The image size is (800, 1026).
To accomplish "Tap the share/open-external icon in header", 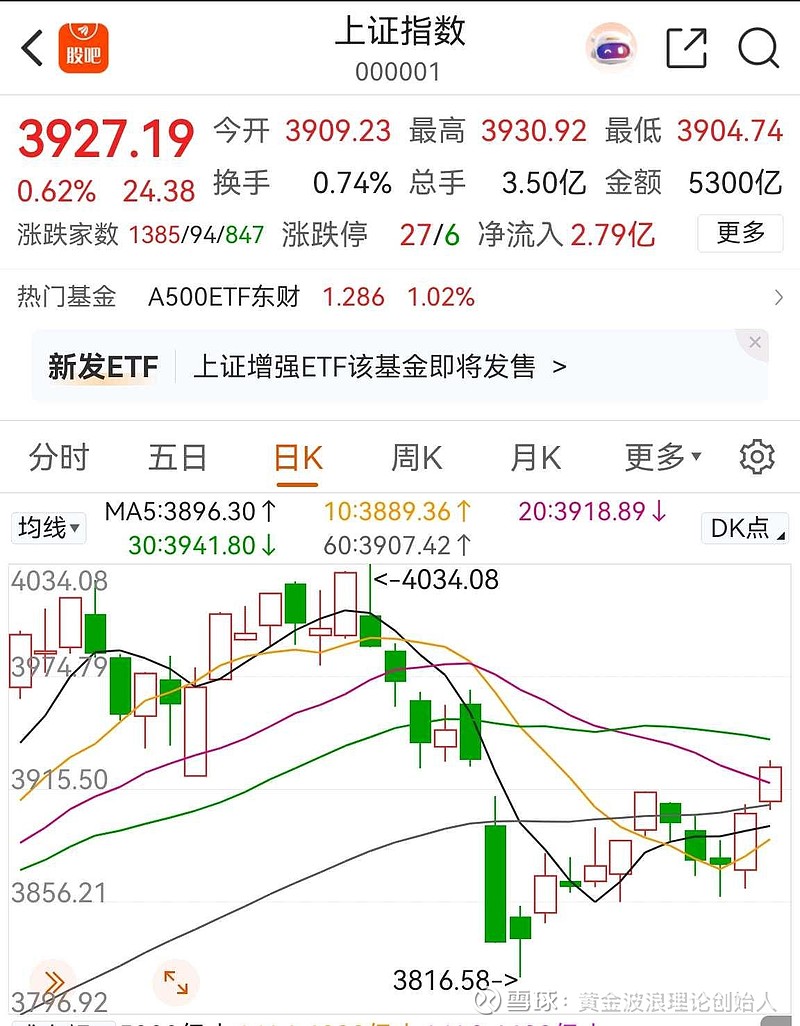I will [x=686, y=46].
